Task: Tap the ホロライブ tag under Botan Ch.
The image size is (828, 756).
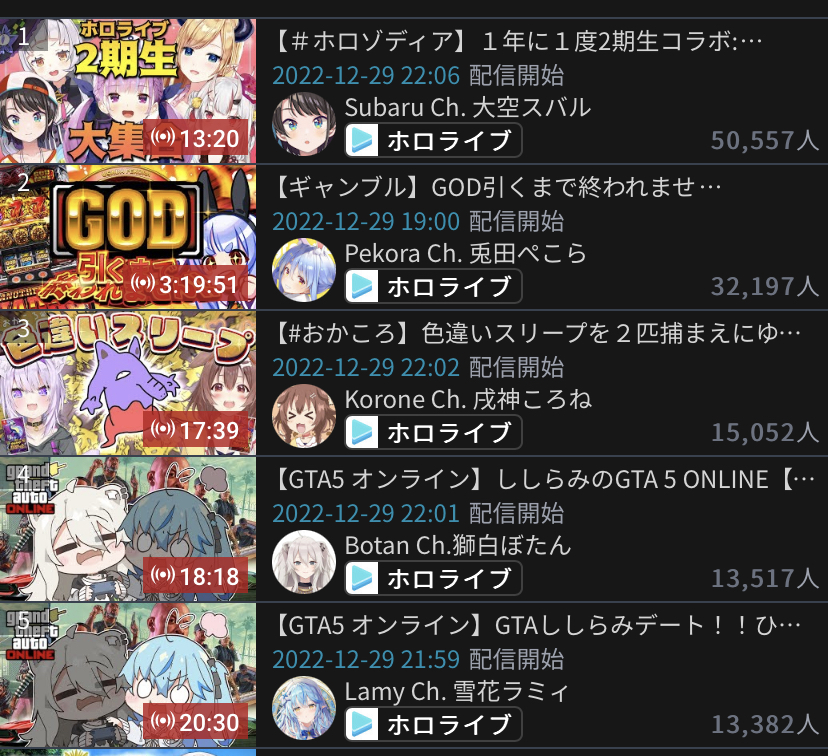Action: pos(433,578)
